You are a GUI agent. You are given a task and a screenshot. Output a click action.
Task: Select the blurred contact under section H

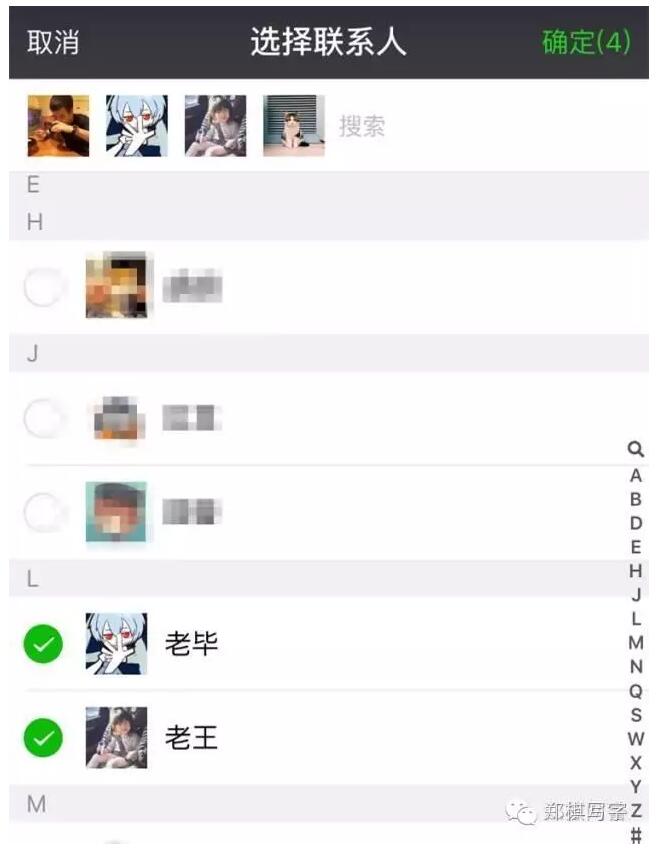point(43,288)
